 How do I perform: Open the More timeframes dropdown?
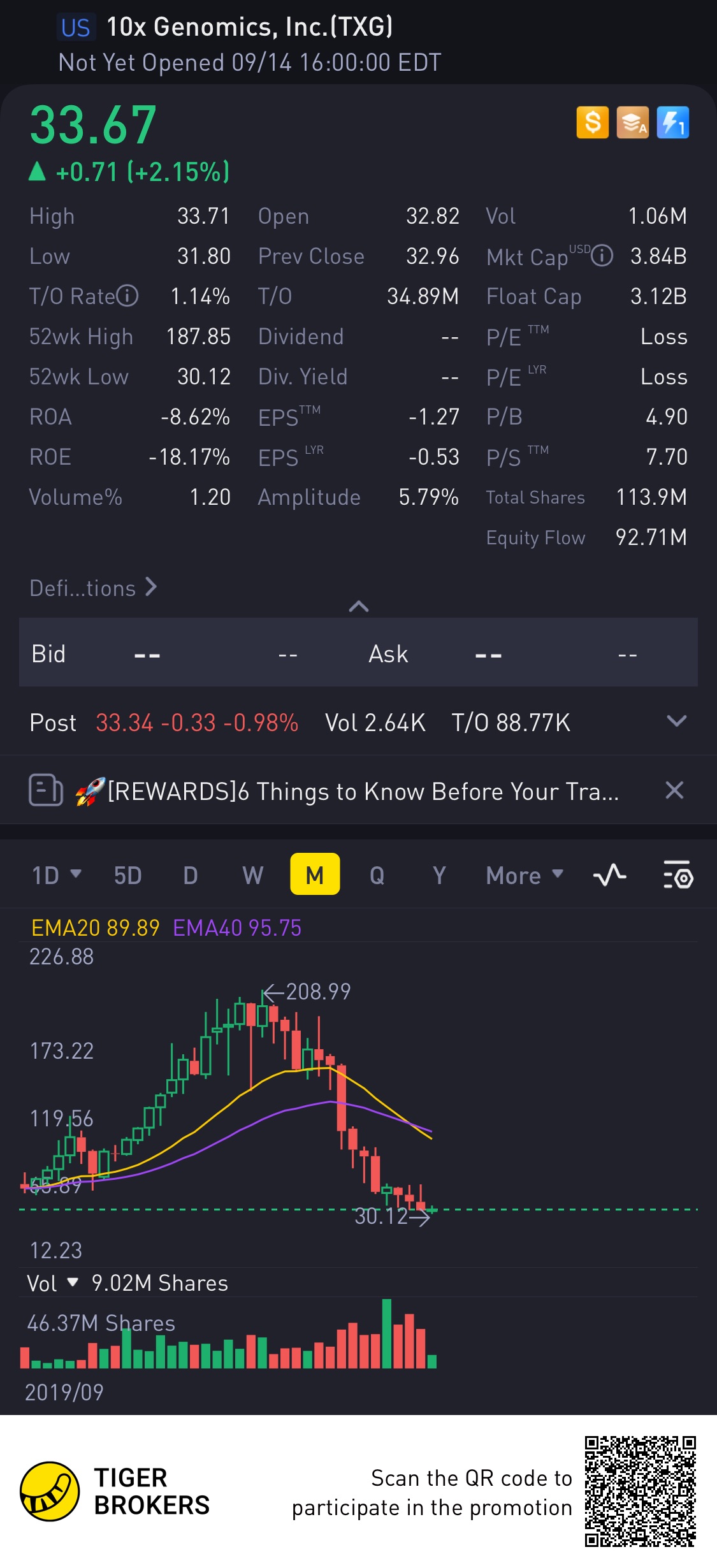point(524,875)
